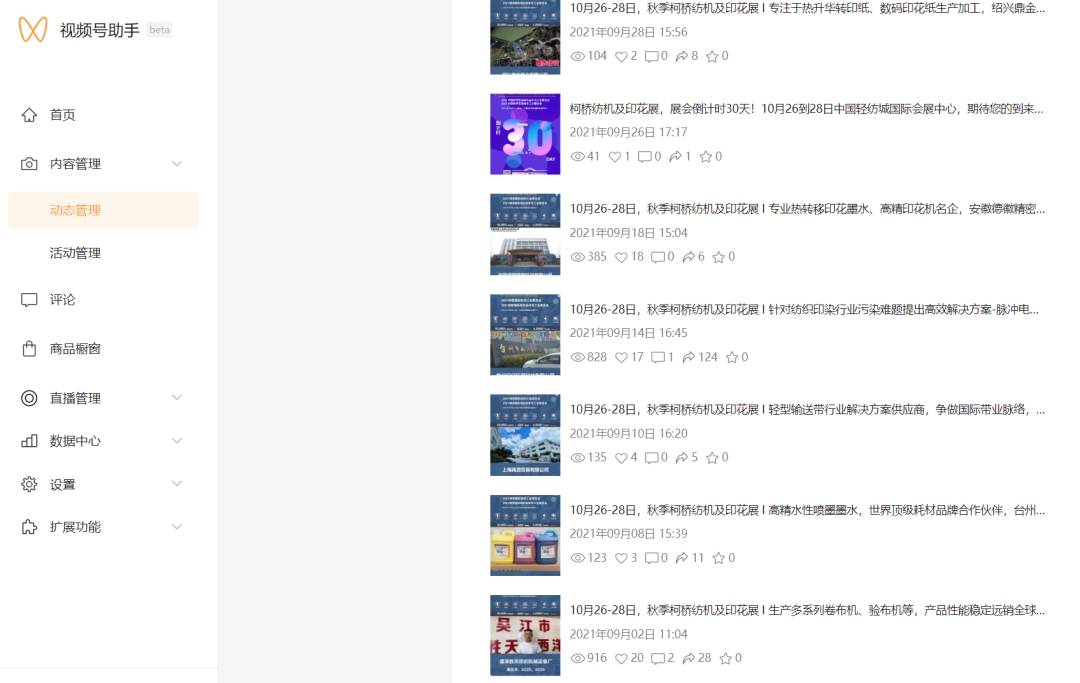Collapse the 内容管理 section
Image resolution: width=1080 pixels, height=683 pixels.
coord(176,164)
